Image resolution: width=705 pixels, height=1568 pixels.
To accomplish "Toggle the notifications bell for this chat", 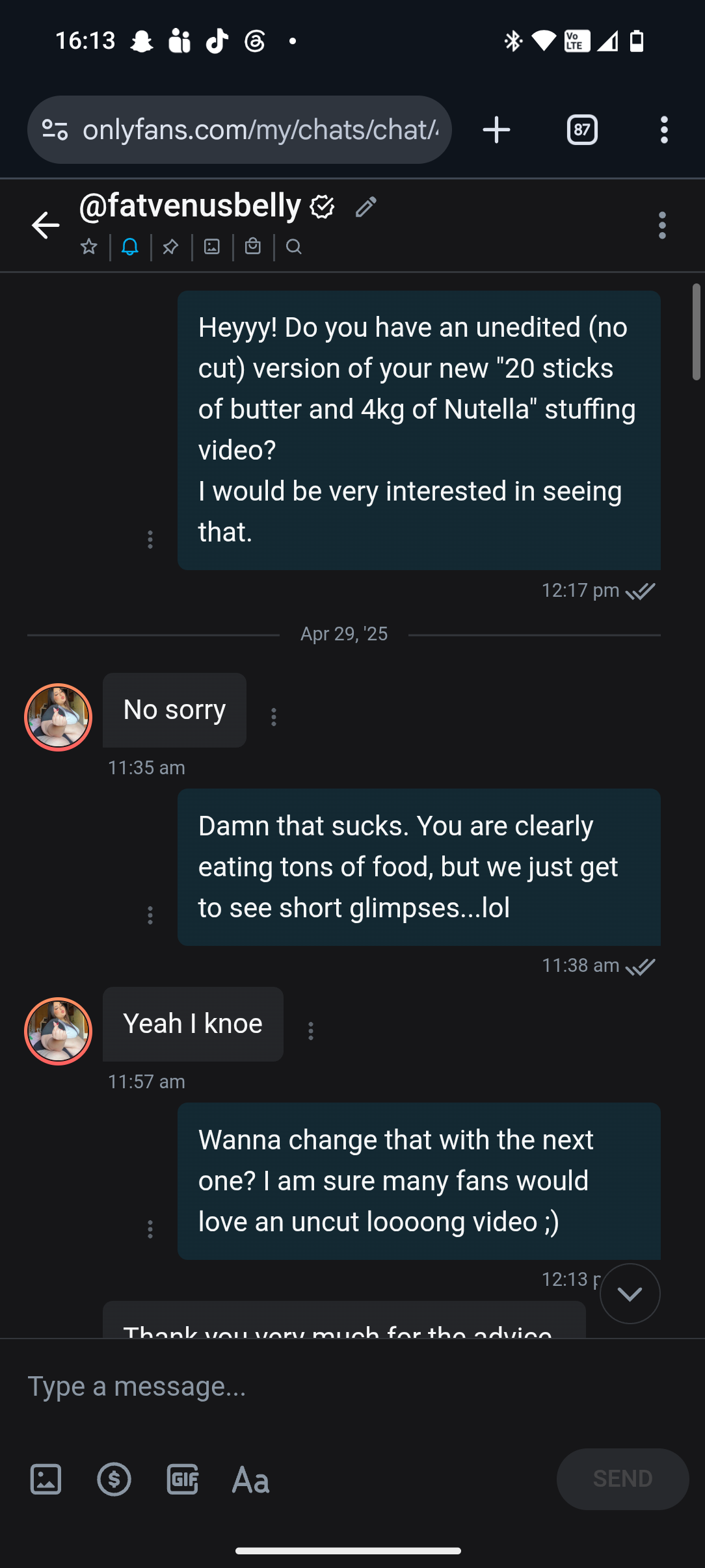I will click(x=130, y=247).
